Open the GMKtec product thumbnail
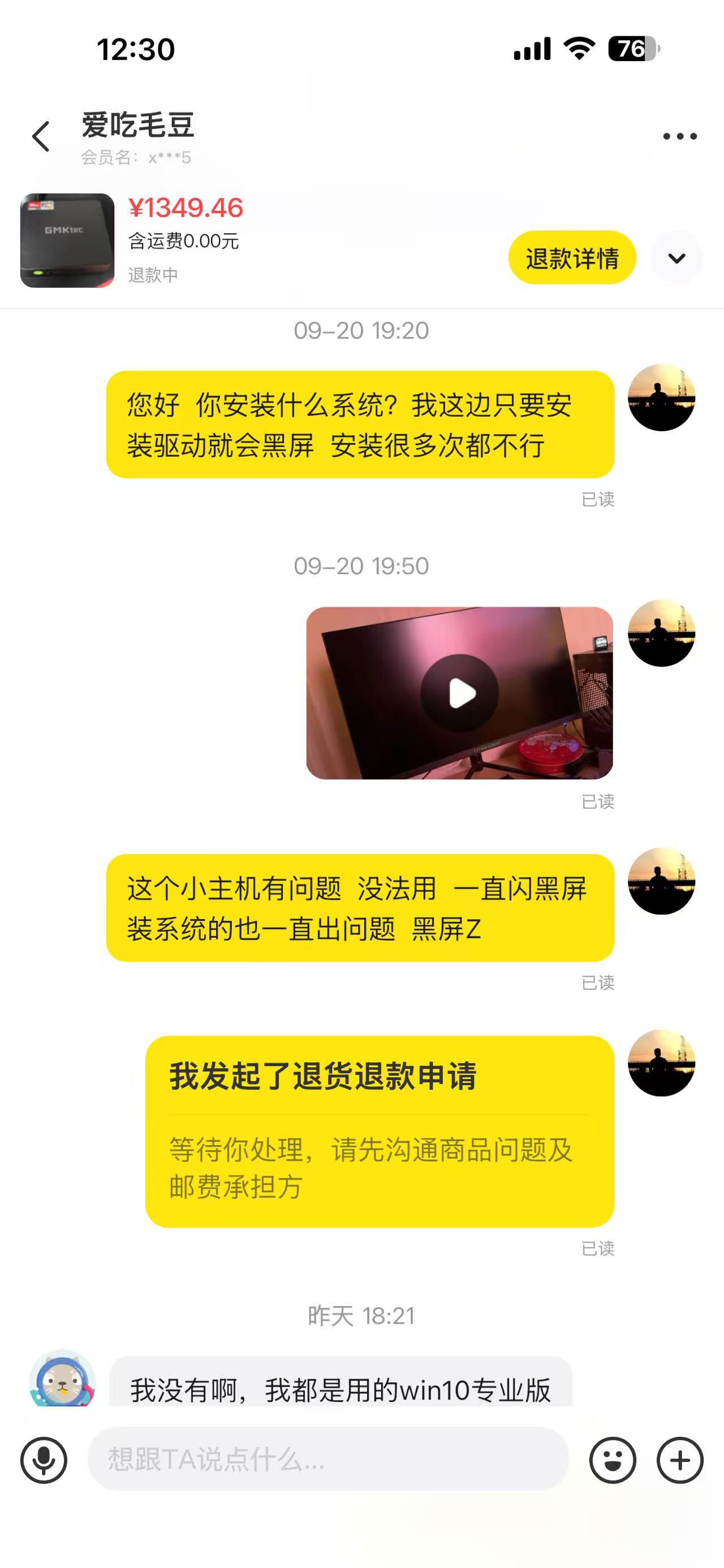This screenshot has width=724, height=1568. (x=67, y=240)
